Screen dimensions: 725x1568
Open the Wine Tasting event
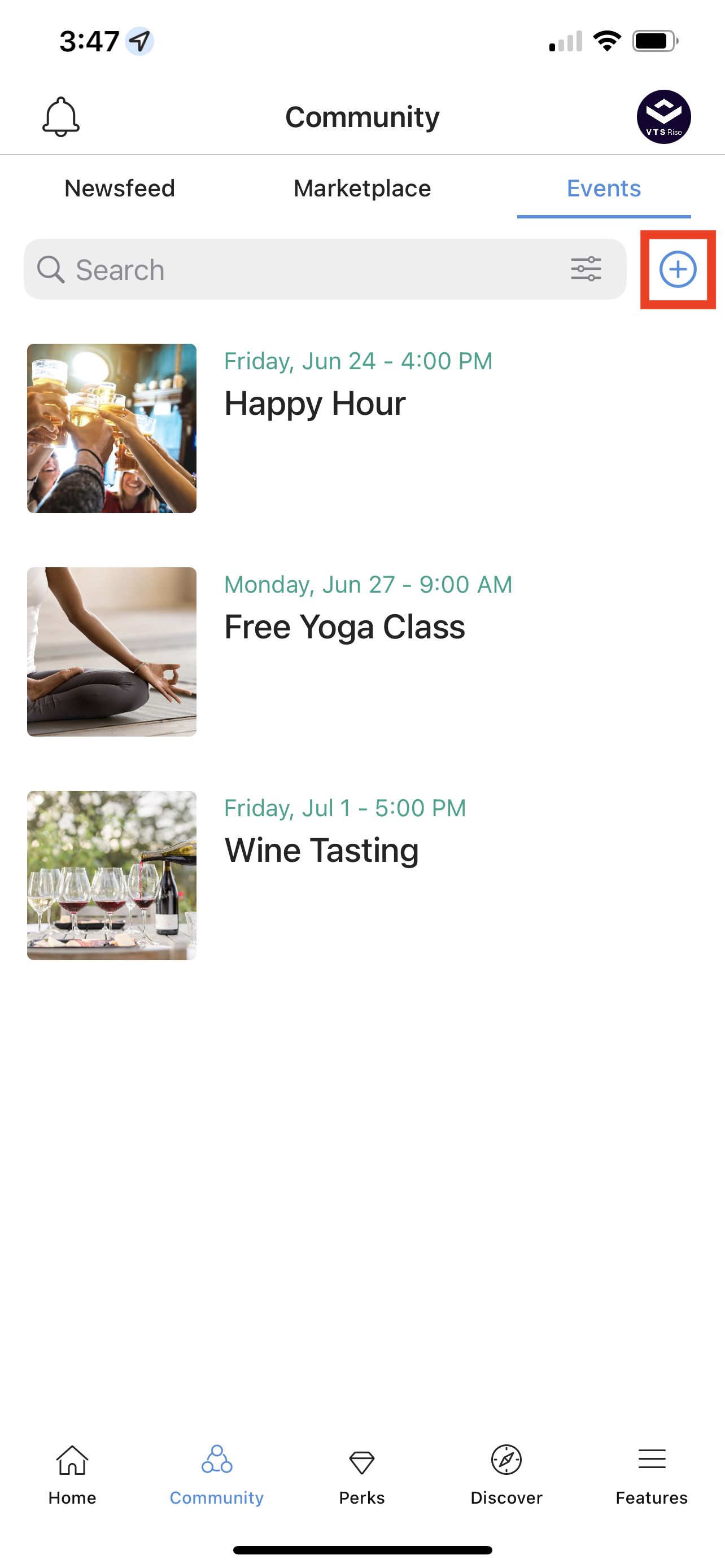tap(321, 851)
